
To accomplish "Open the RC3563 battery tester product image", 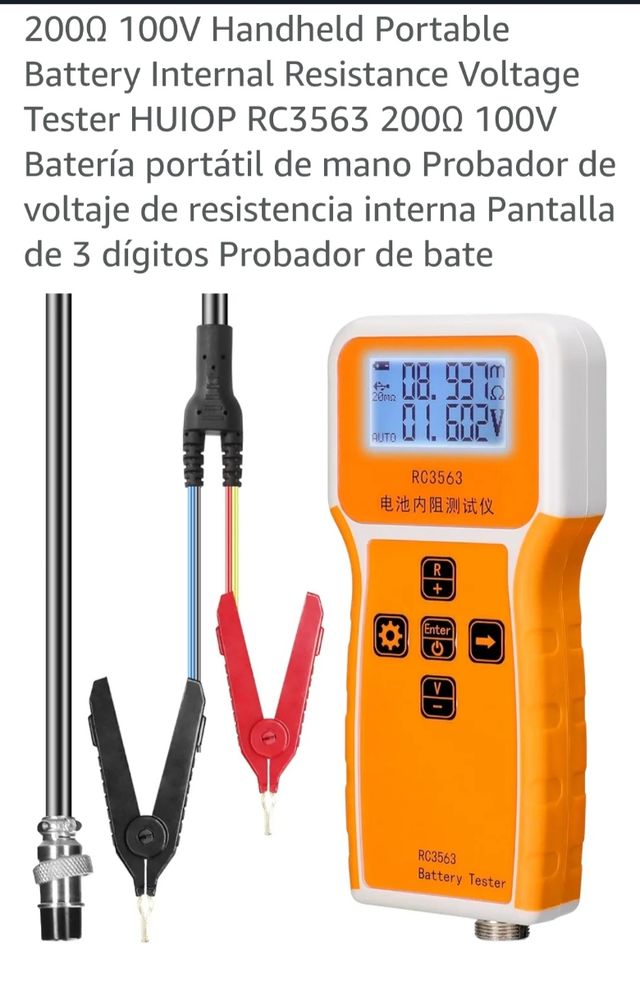I will 320,620.
